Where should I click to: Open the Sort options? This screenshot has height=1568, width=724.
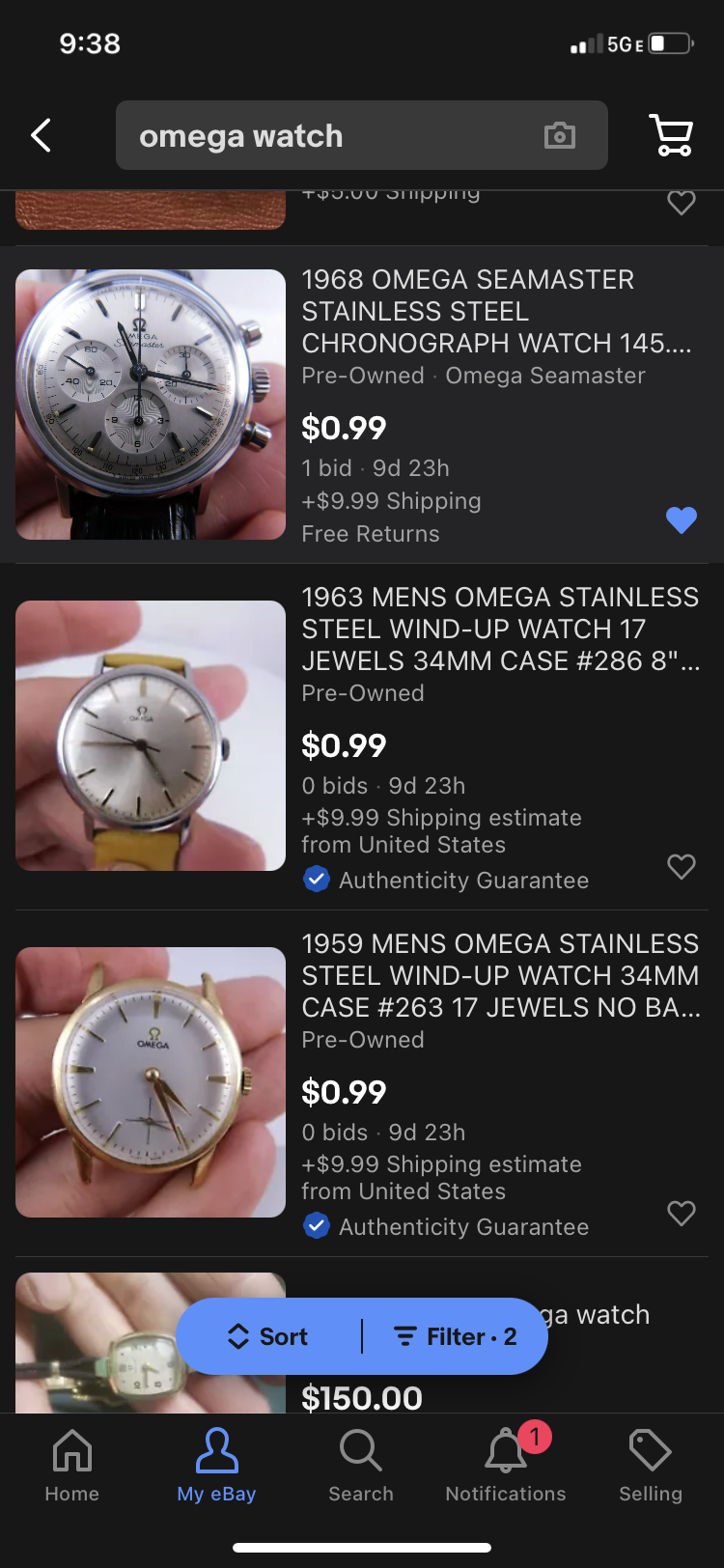[268, 1336]
